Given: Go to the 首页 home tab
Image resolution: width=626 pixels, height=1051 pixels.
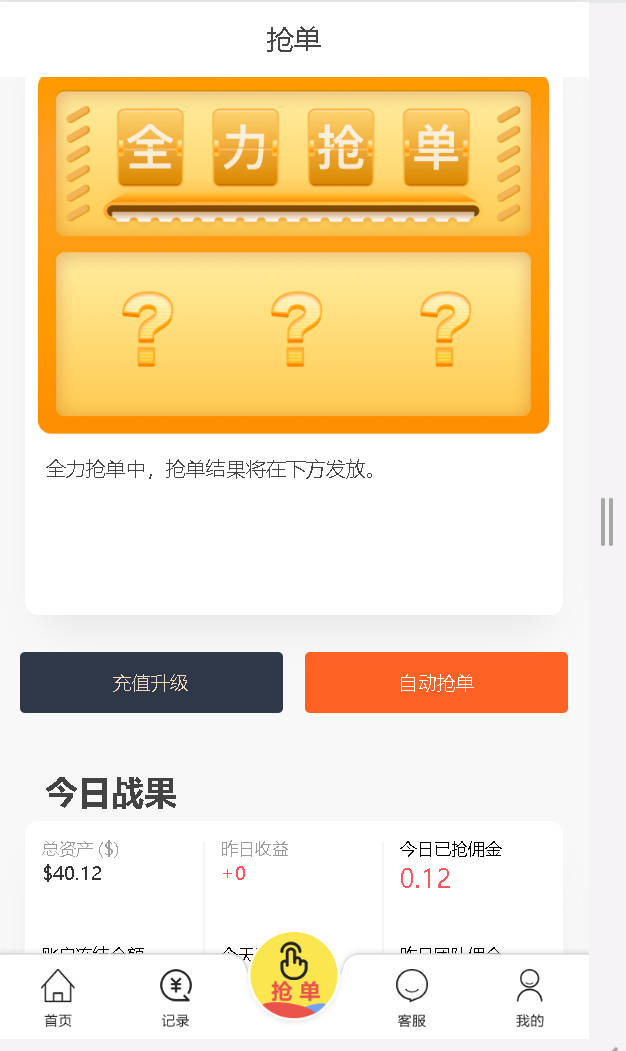Looking at the screenshot, I should coord(58,998).
